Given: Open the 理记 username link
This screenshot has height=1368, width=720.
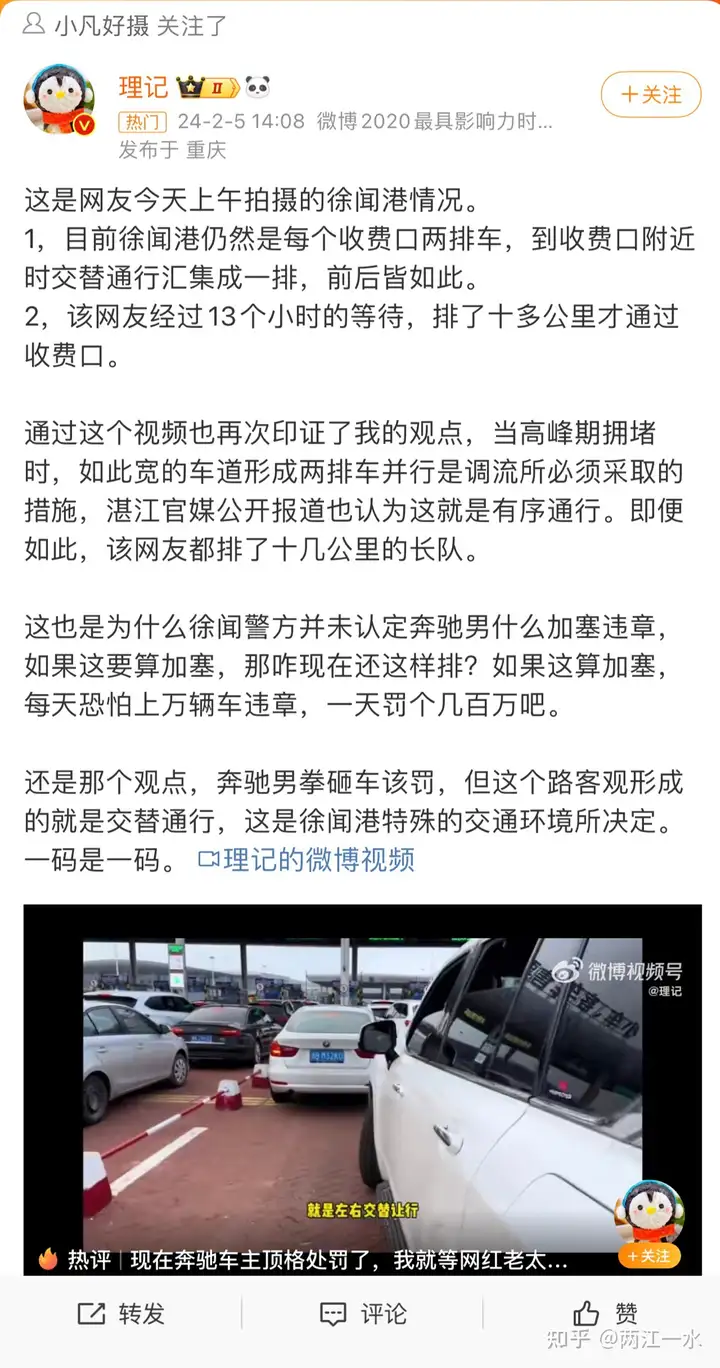Looking at the screenshot, I should click(142, 87).
